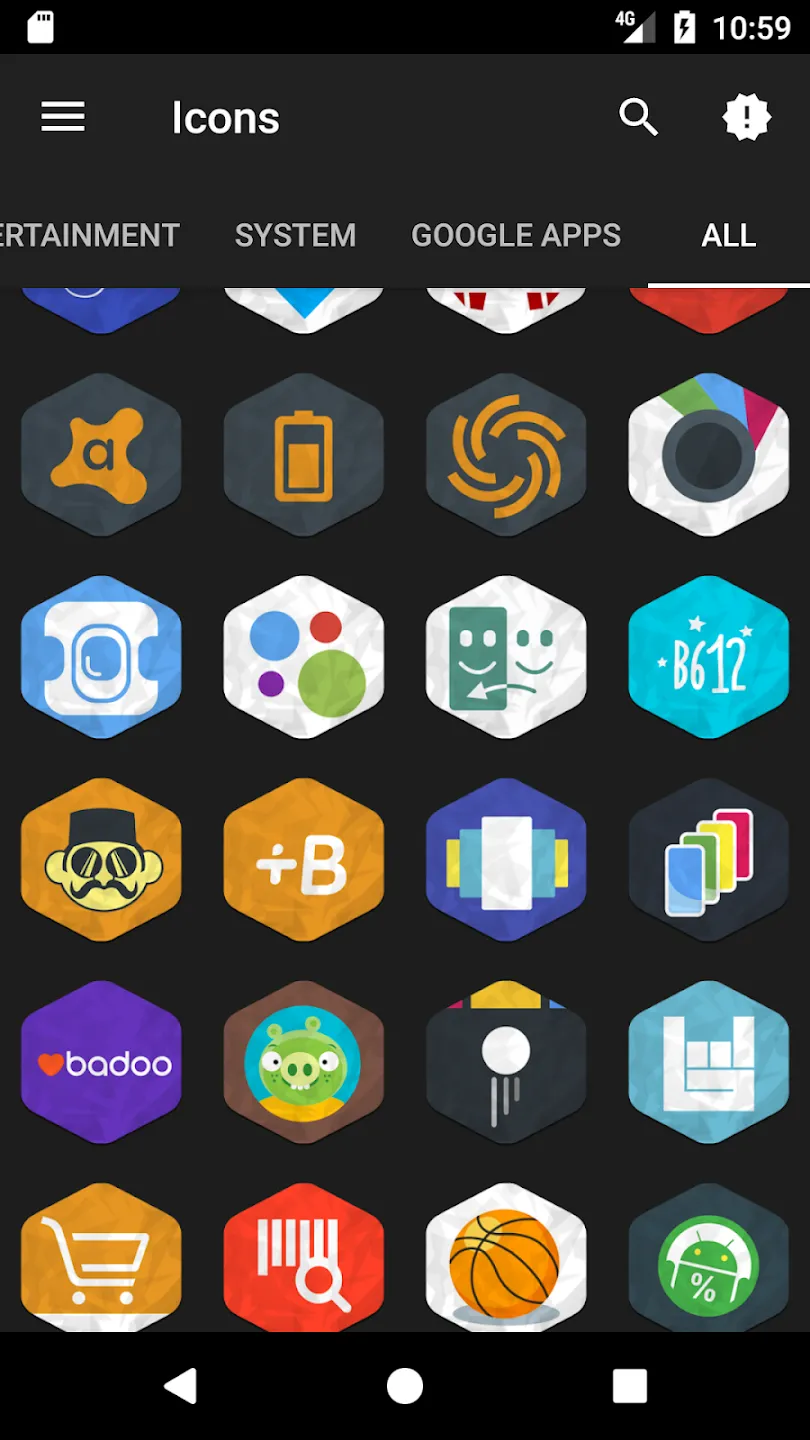
Task: Switch to the Google Apps tab
Action: pos(516,235)
